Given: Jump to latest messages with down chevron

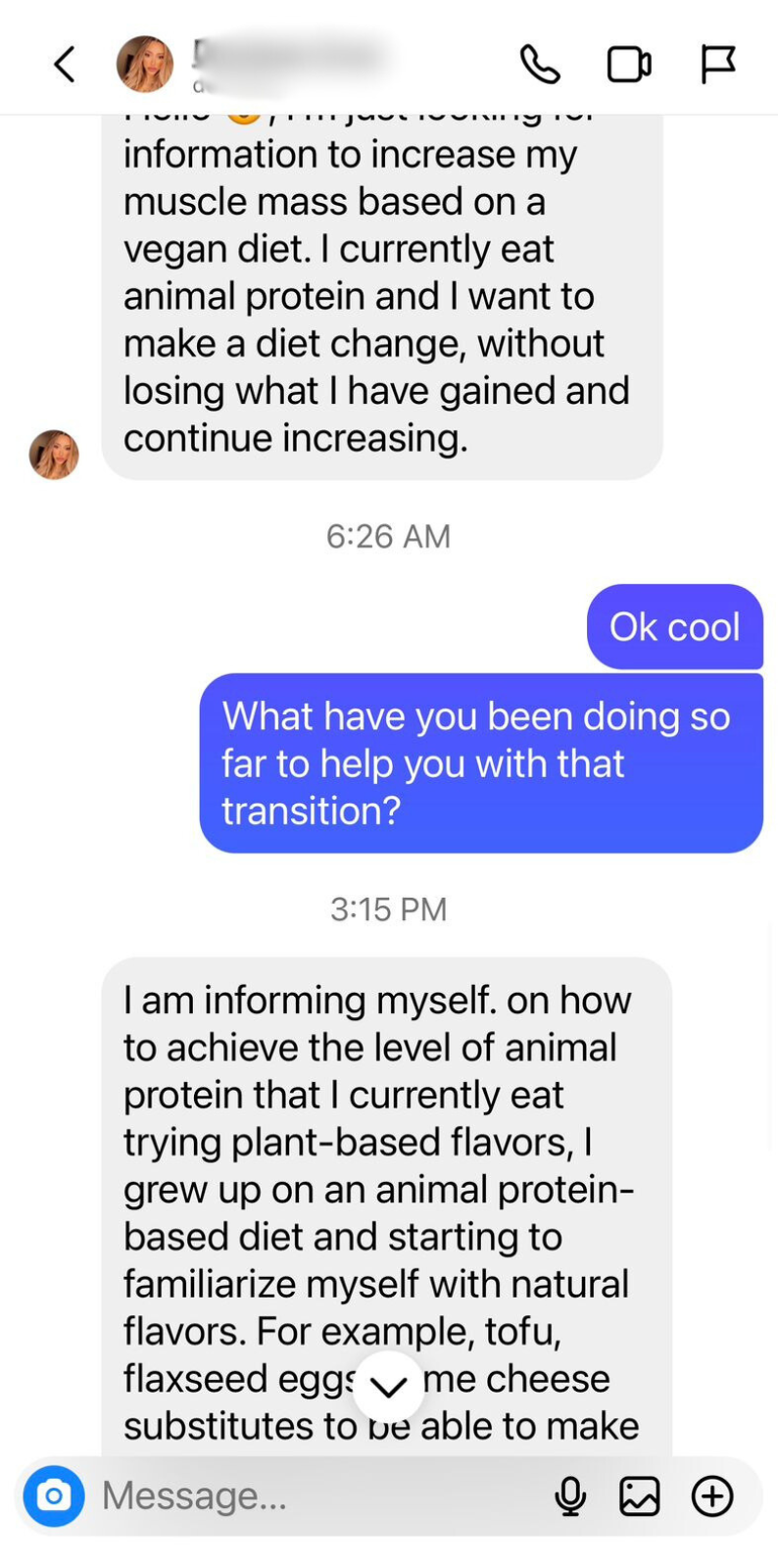Looking at the screenshot, I should click(388, 1387).
